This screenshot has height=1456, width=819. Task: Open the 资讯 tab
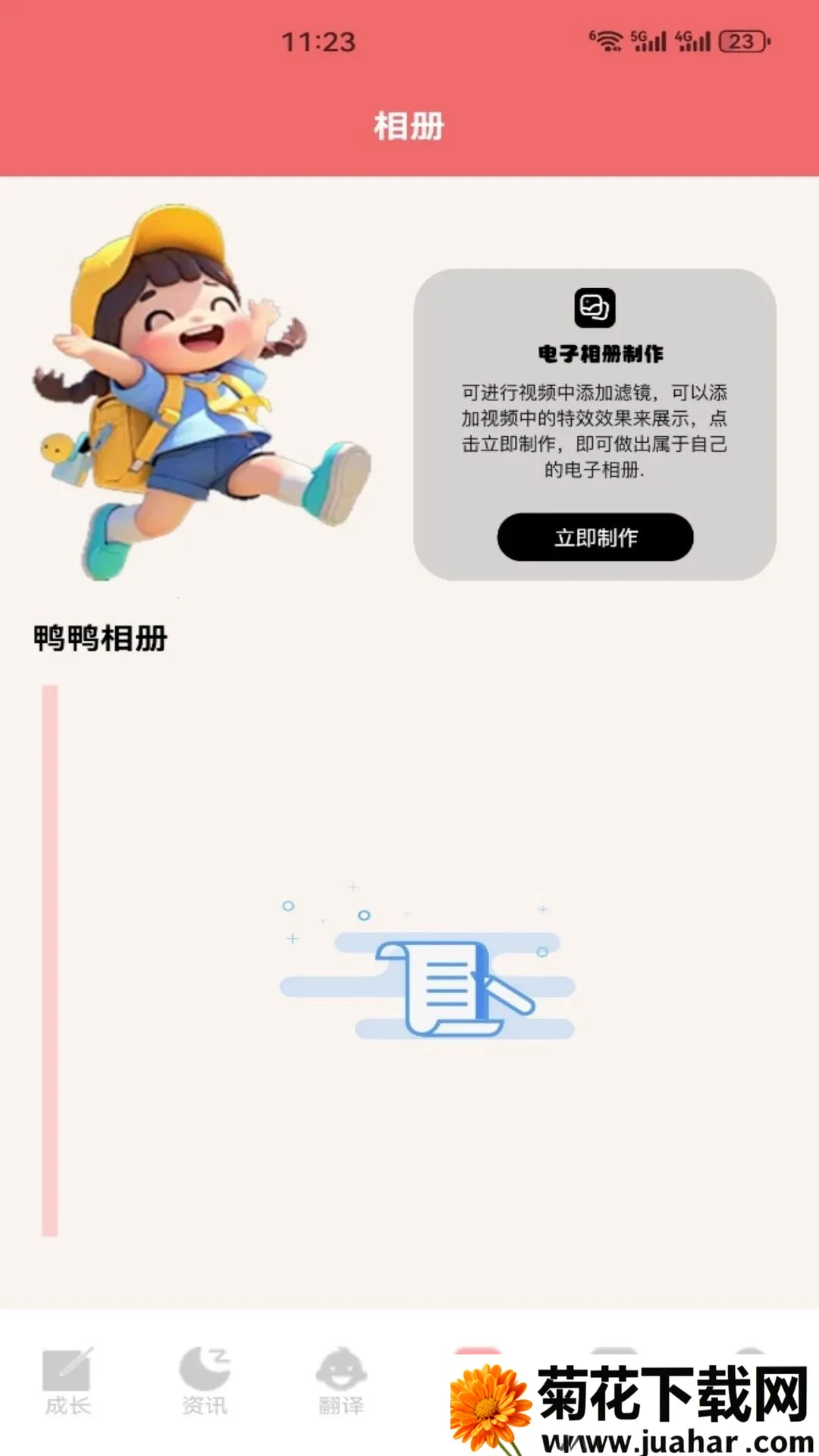(x=205, y=1381)
